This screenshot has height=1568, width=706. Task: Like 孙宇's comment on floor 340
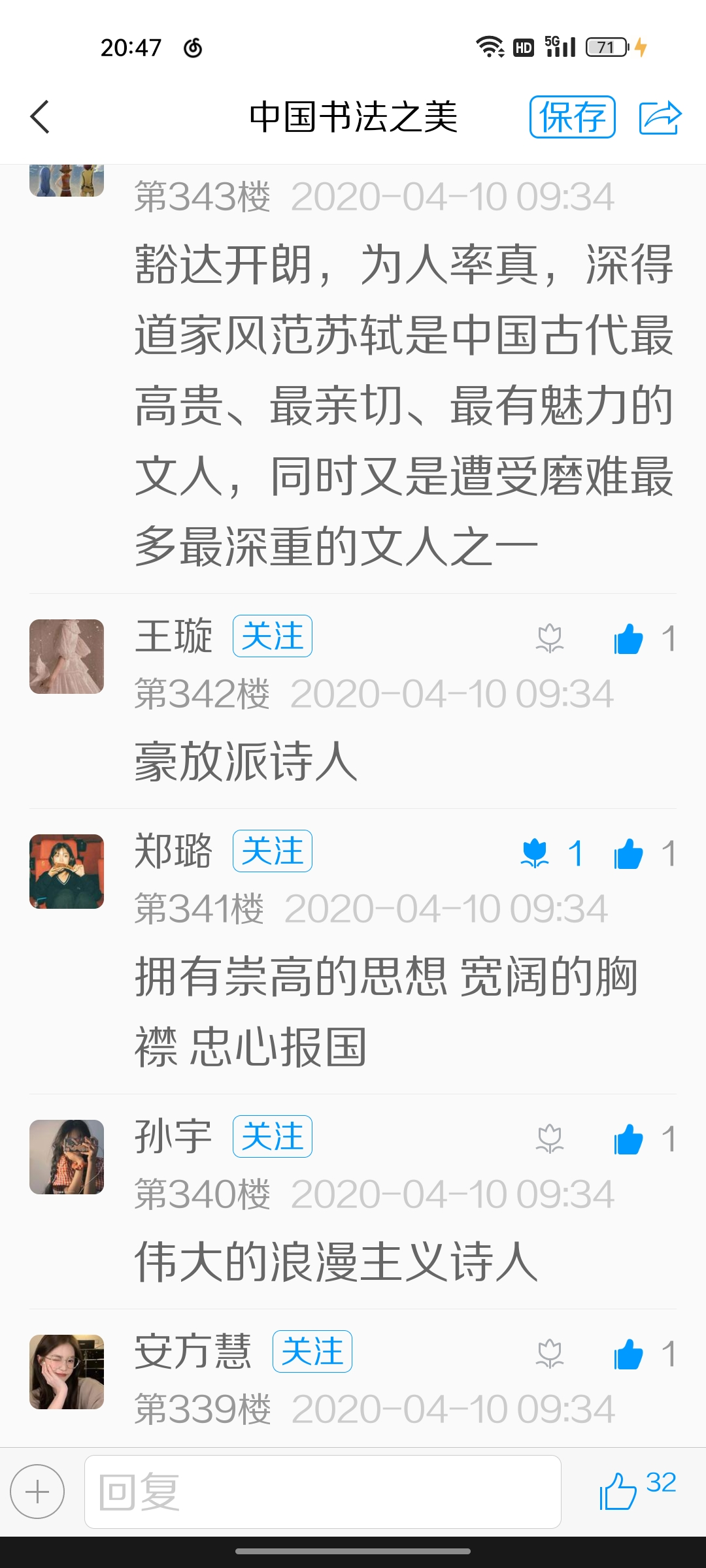tap(629, 1139)
